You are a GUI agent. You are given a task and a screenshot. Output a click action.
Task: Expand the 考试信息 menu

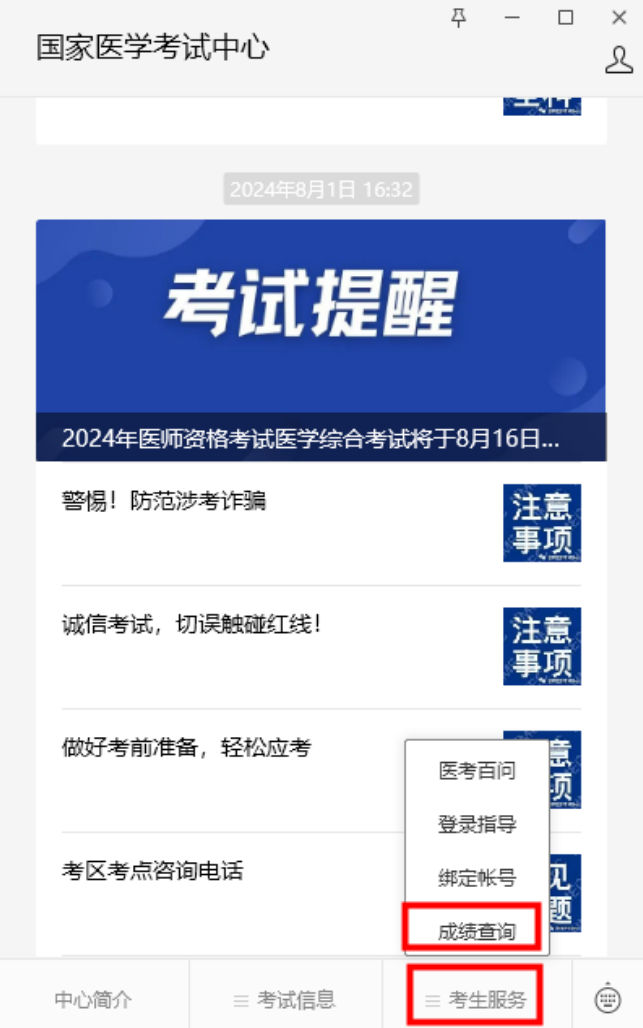click(x=285, y=999)
